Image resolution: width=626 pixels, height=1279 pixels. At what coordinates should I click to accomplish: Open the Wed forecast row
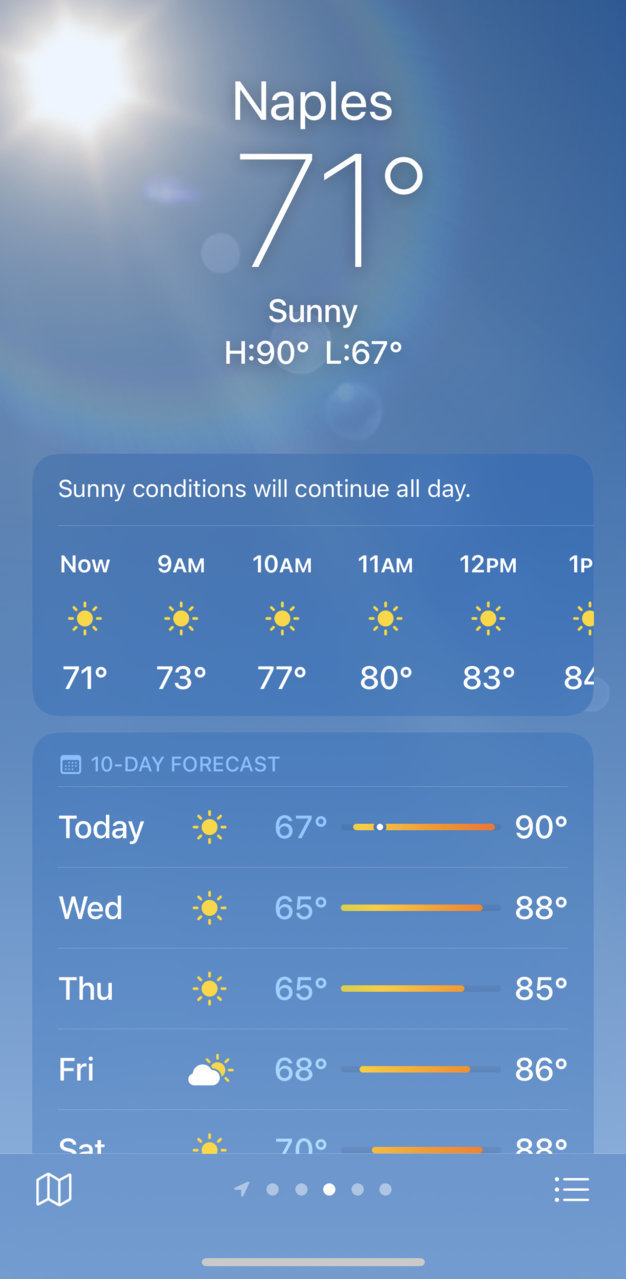(x=312, y=908)
